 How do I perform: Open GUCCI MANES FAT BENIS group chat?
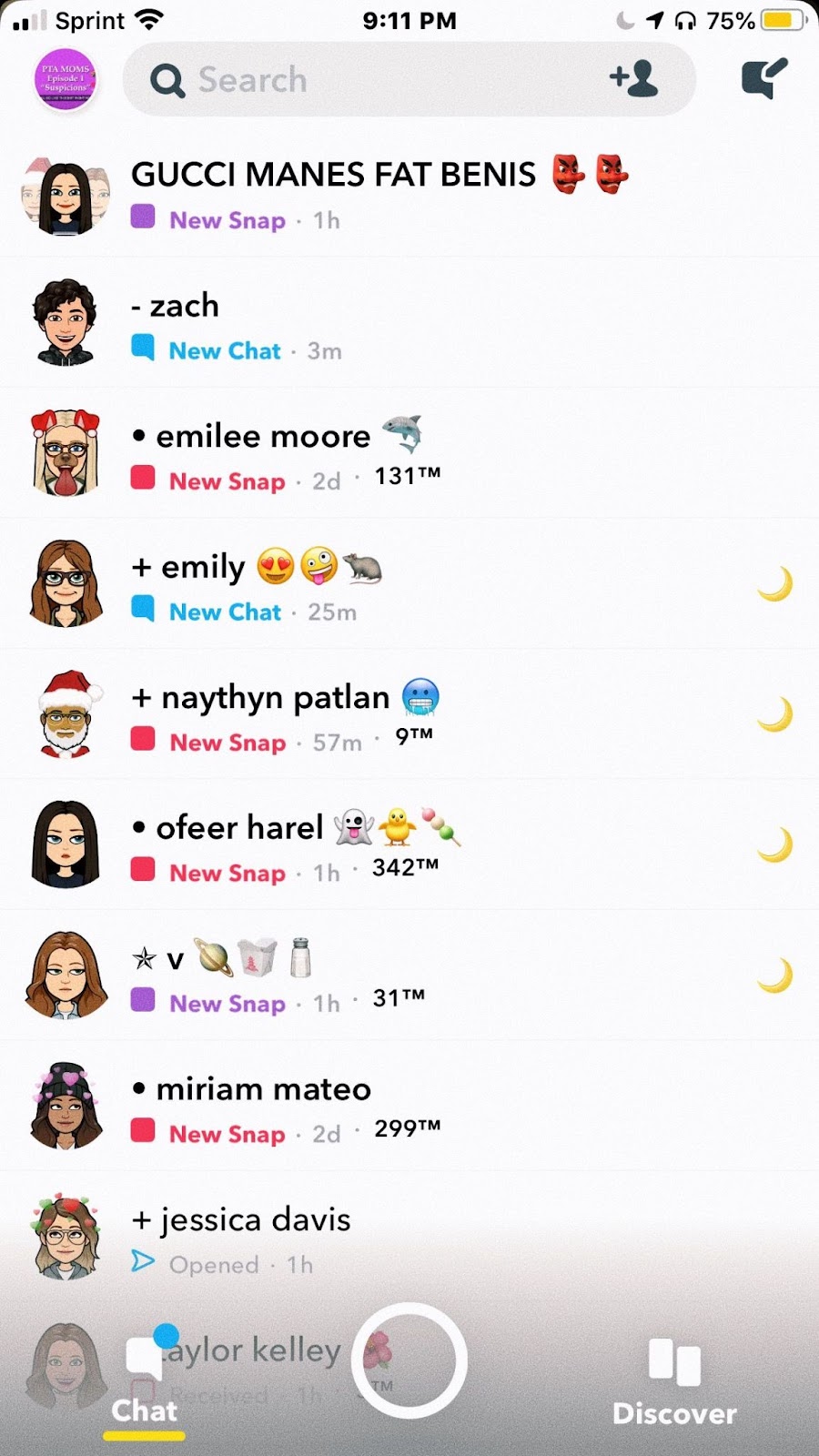409,193
